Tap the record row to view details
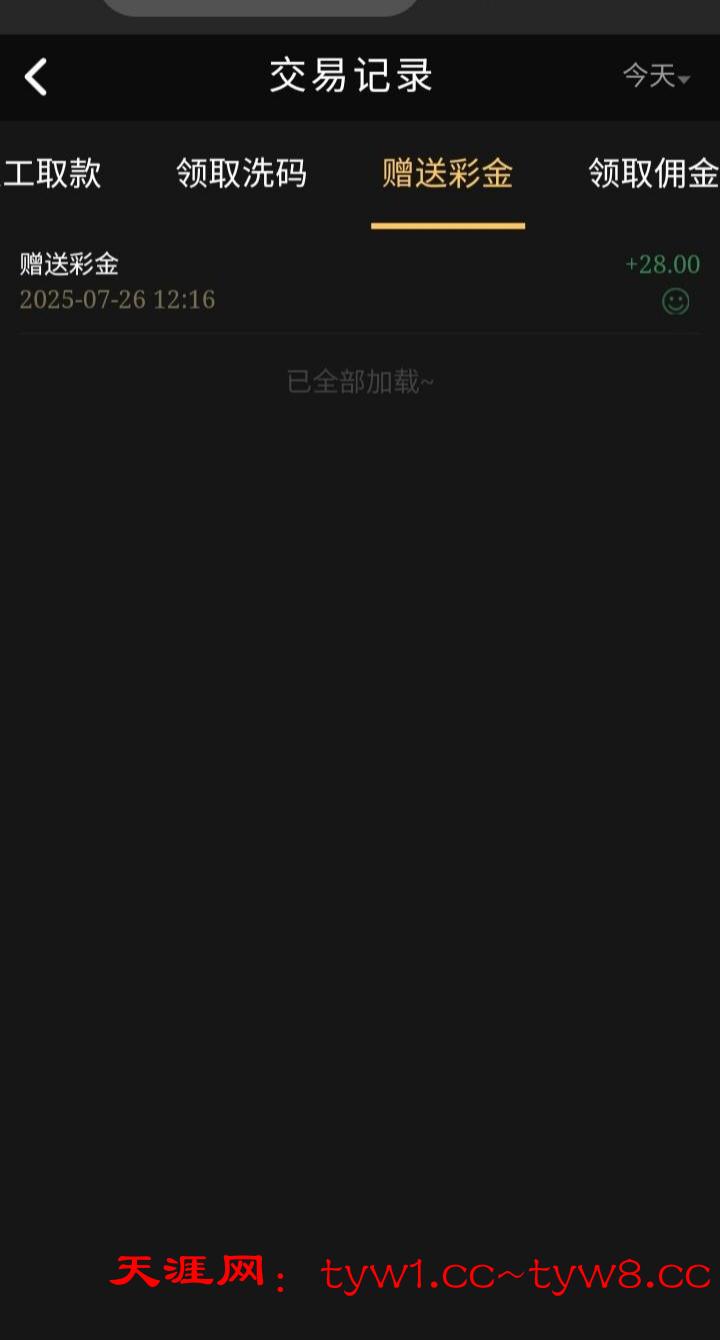720x1340 pixels. pos(360,280)
